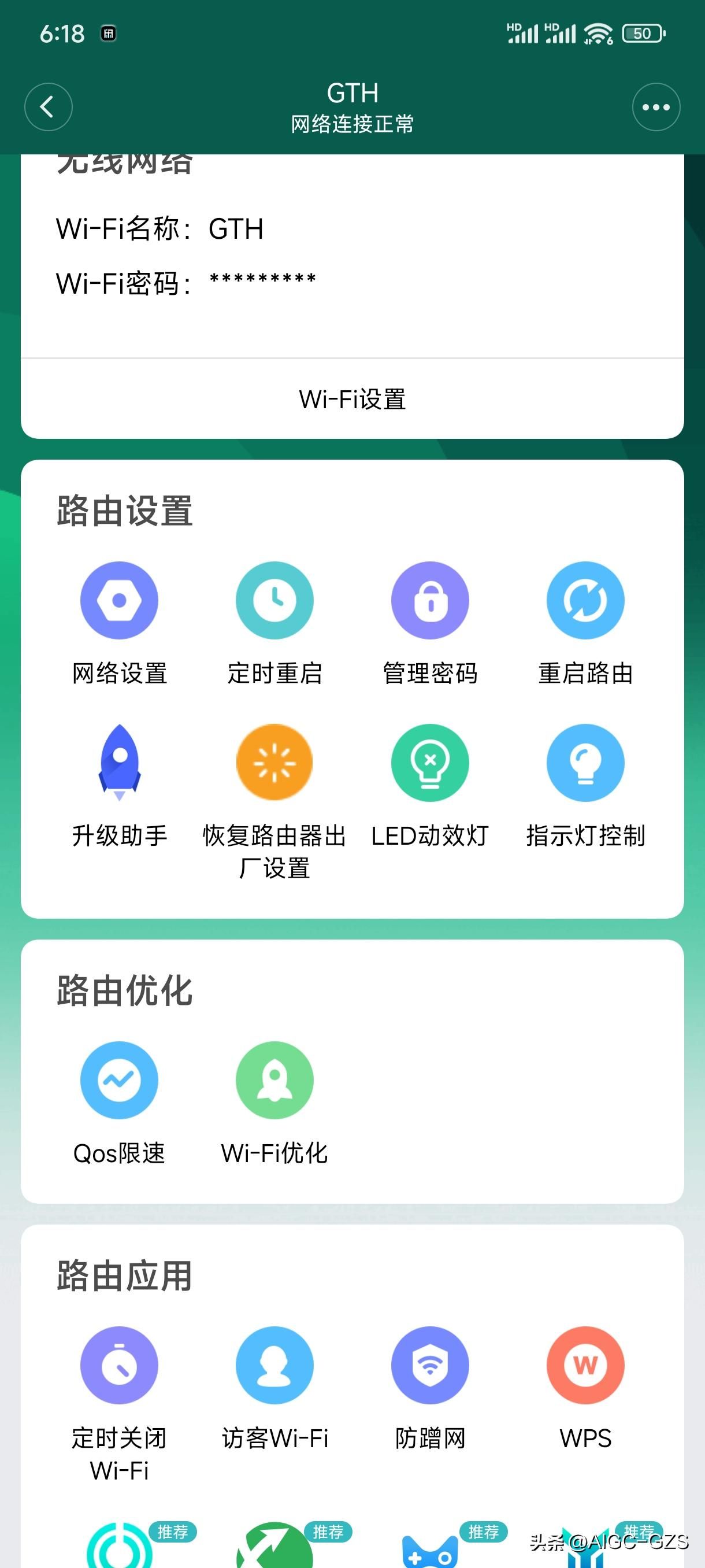Open 定时重启 scheduled reboot
This screenshot has height=1568, width=705.
(275, 624)
